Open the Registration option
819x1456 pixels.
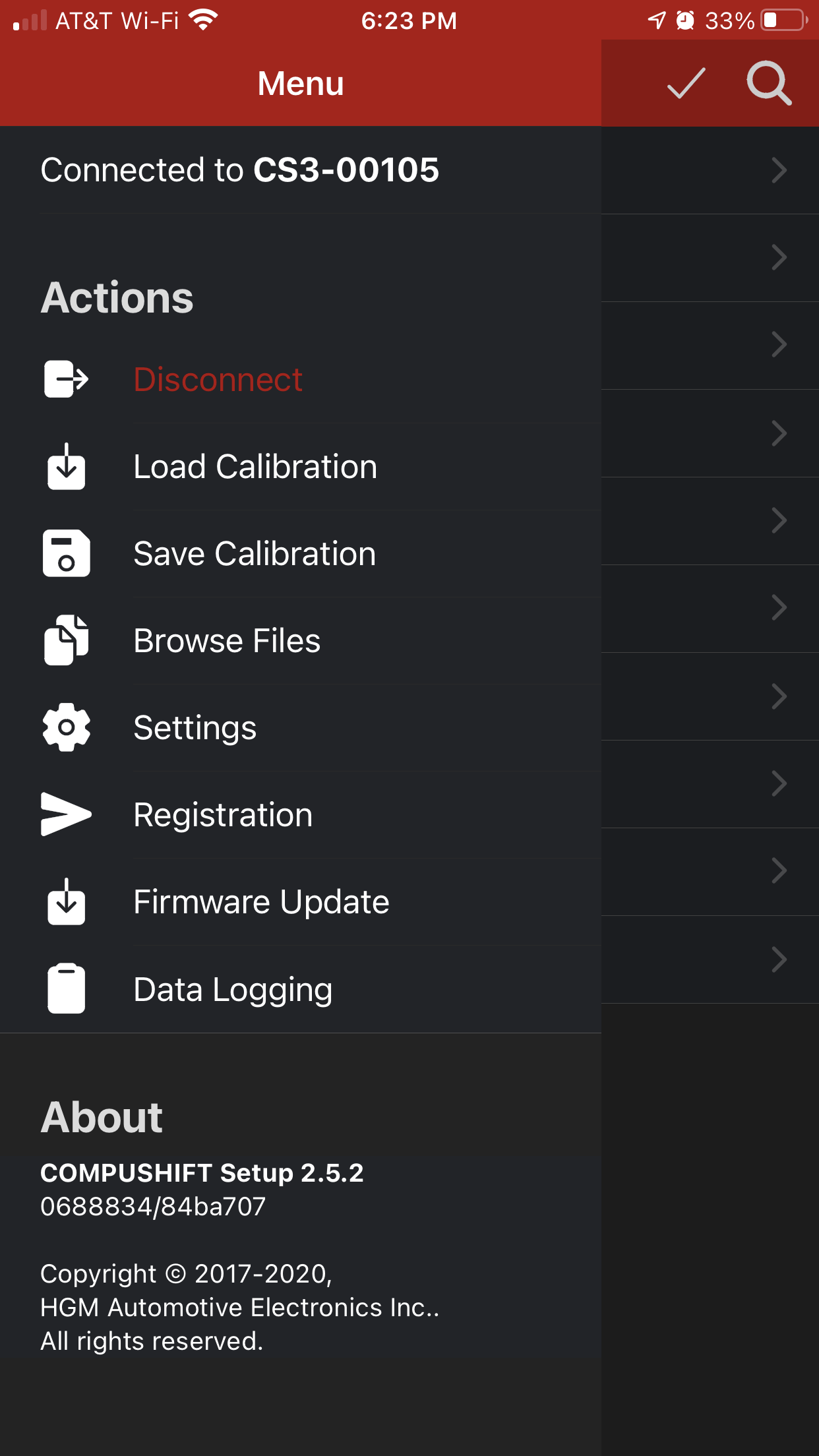[x=223, y=815]
